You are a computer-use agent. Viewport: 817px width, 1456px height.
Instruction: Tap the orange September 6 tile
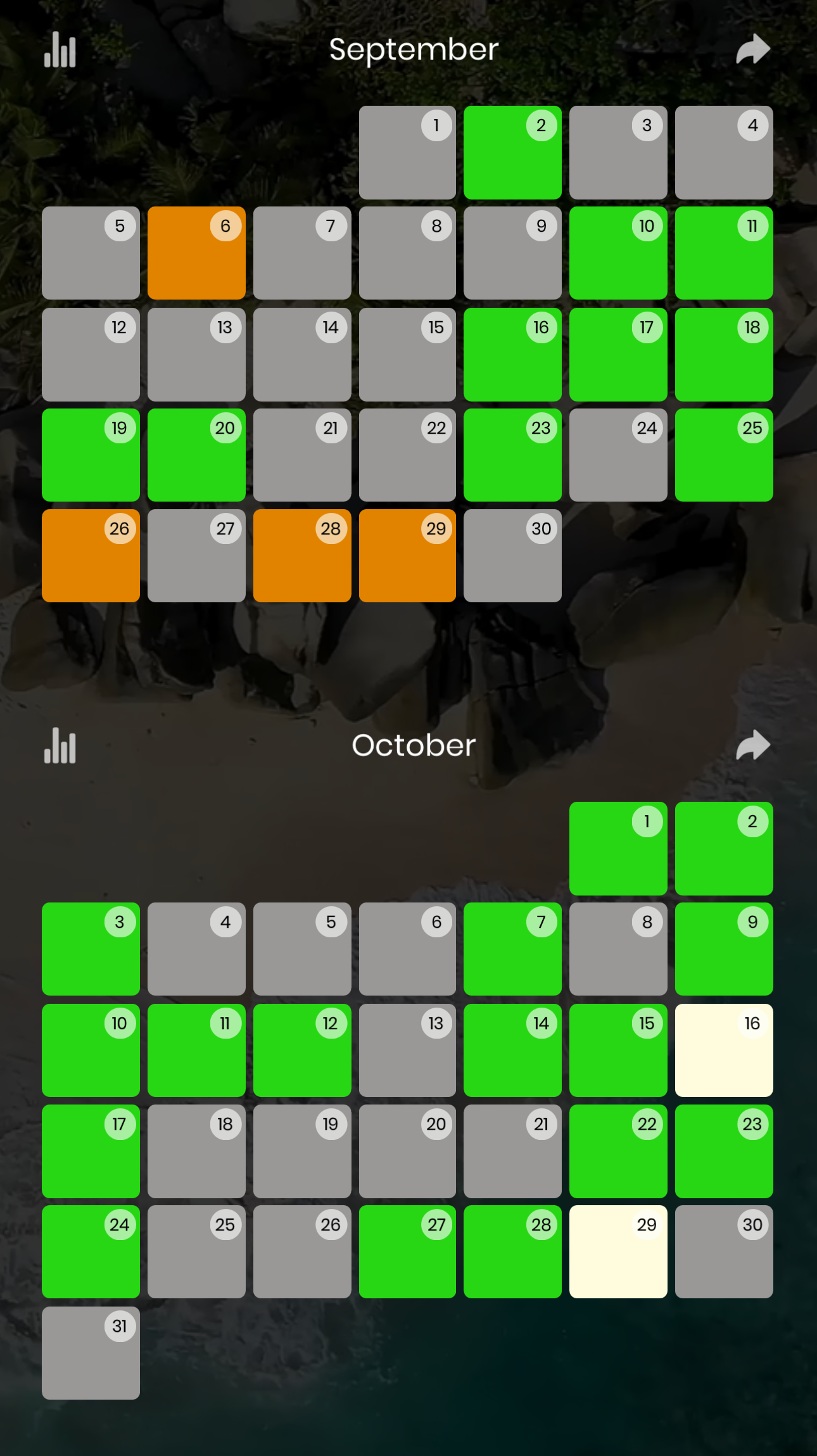[196, 253]
